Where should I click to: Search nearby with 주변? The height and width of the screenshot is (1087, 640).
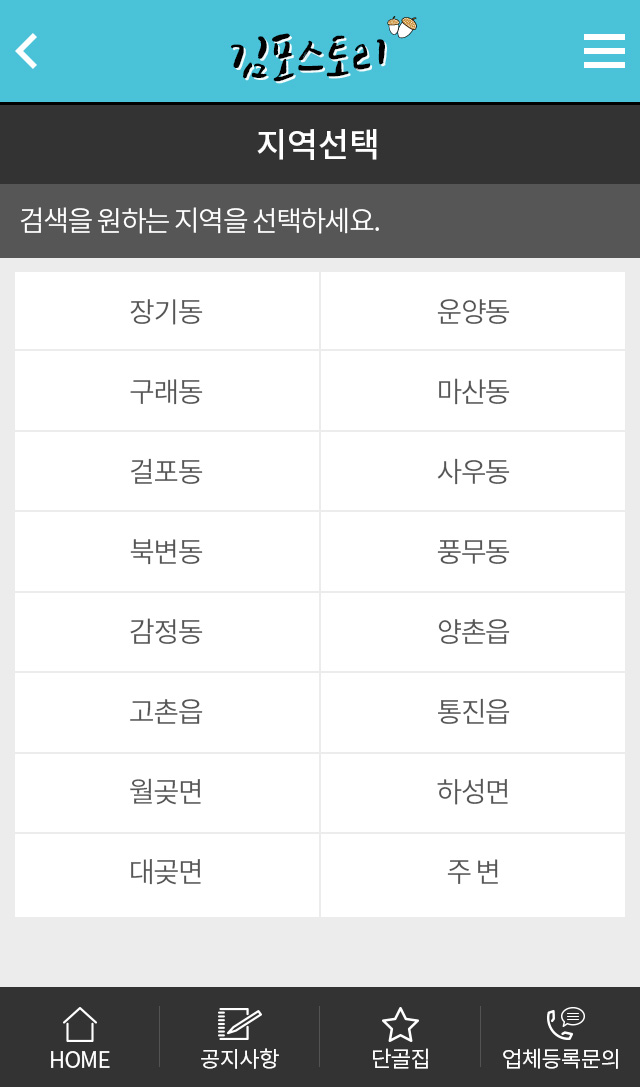point(473,875)
